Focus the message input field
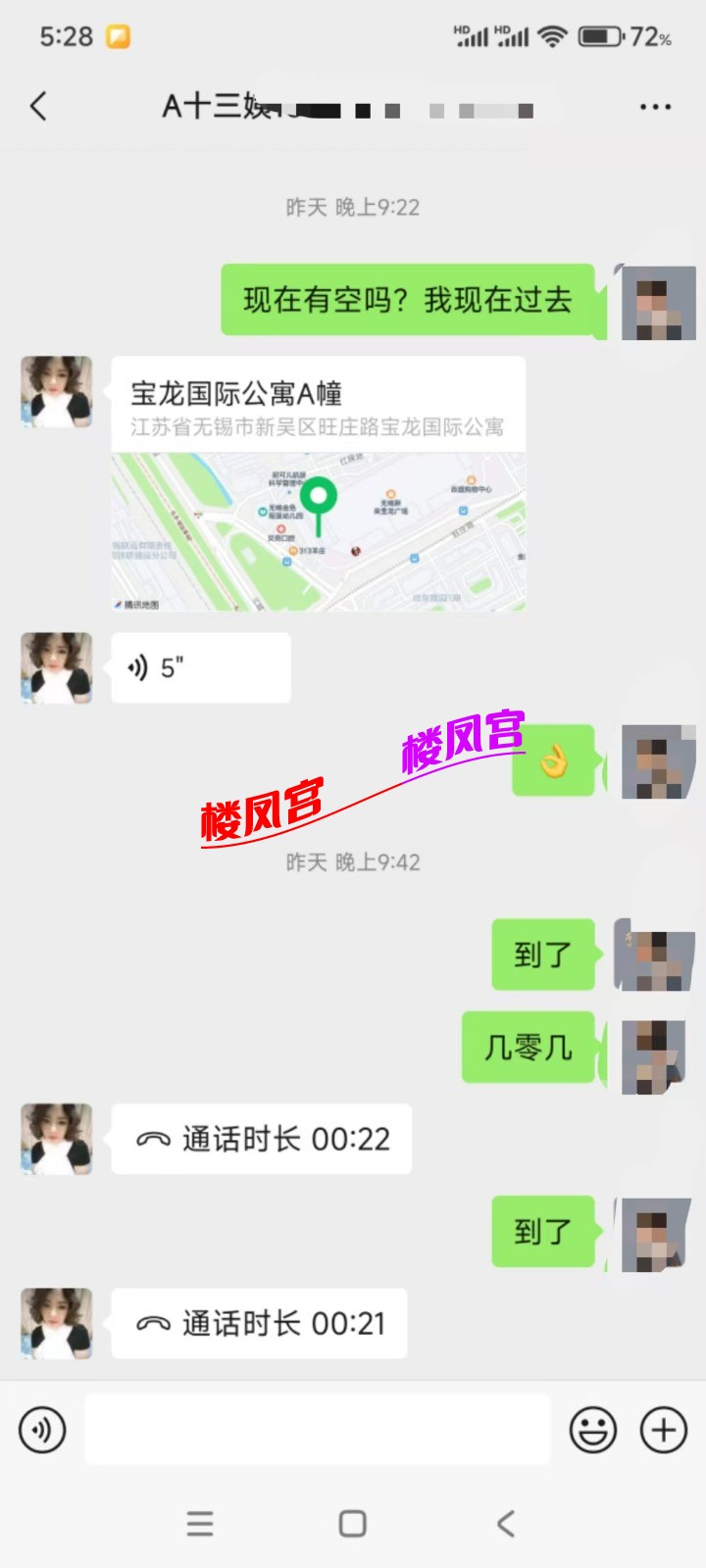The width and height of the screenshot is (706, 1568). point(314,1430)
